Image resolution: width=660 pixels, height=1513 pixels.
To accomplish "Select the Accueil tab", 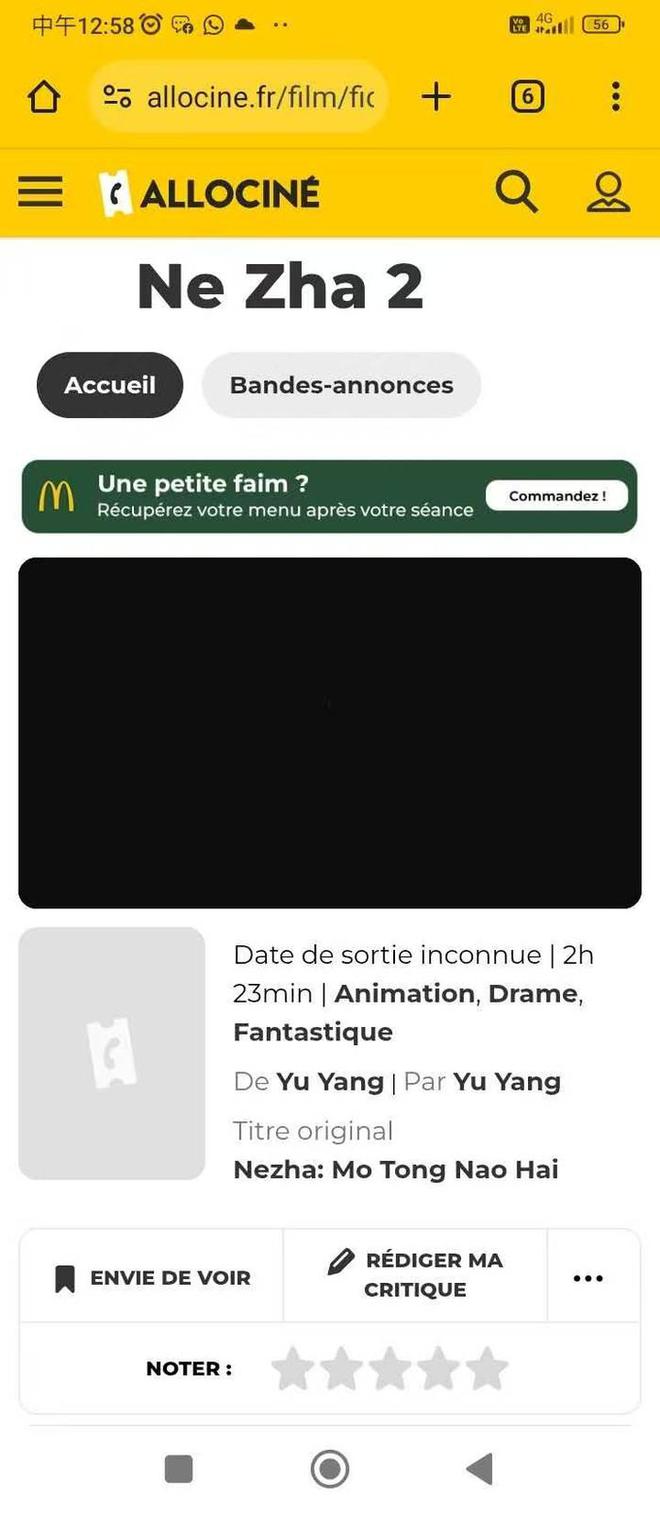I will (110, 385).
